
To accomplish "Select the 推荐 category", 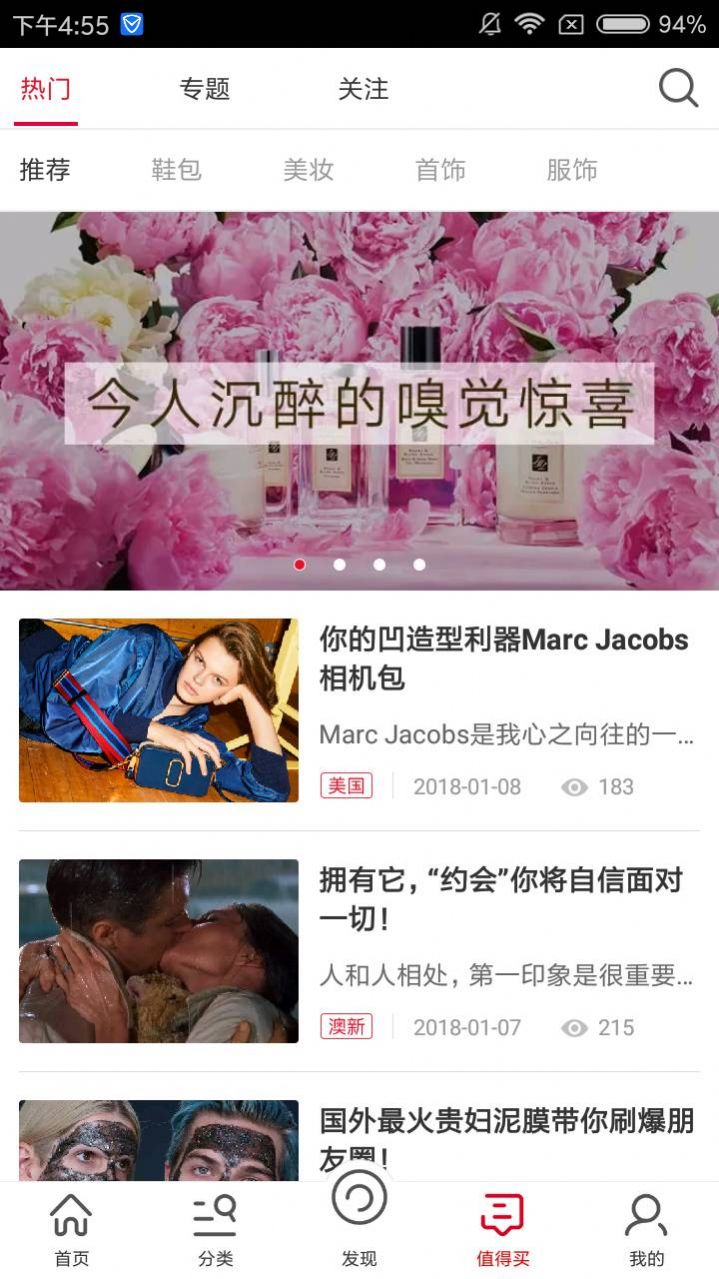I will [x=45, y=170].
